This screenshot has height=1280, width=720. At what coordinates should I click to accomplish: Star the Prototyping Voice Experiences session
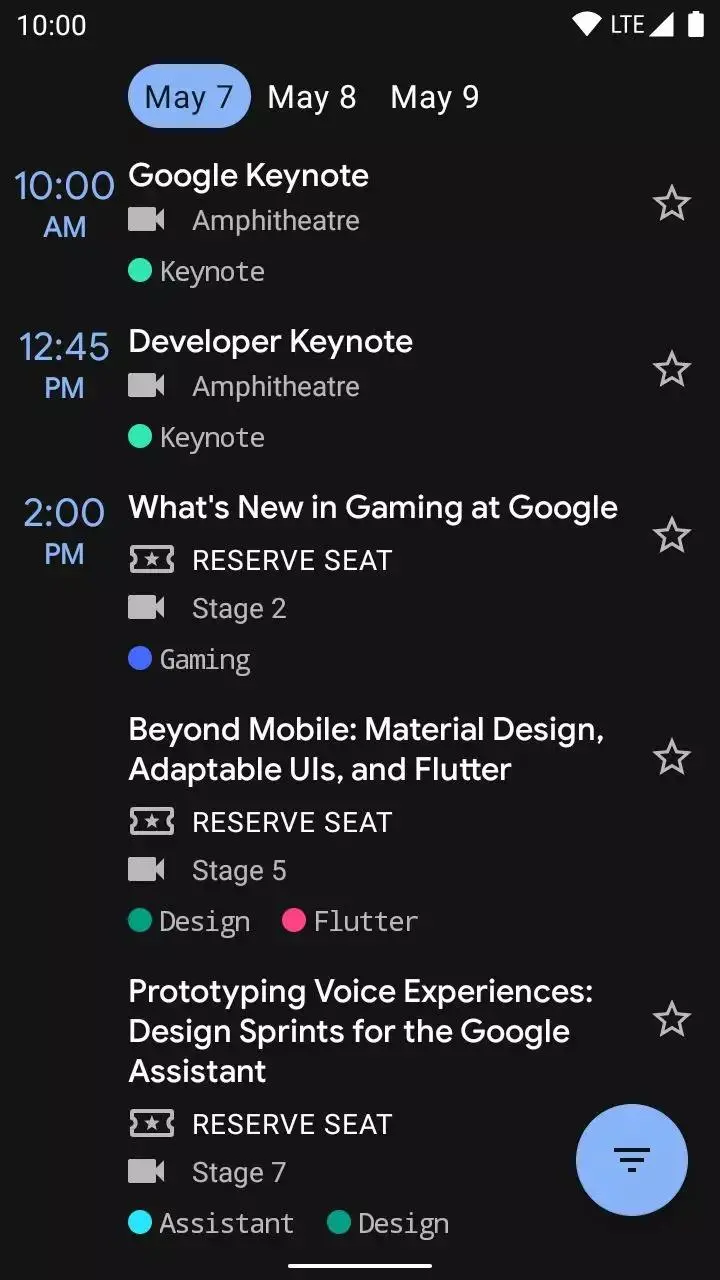coord(672,1020)
